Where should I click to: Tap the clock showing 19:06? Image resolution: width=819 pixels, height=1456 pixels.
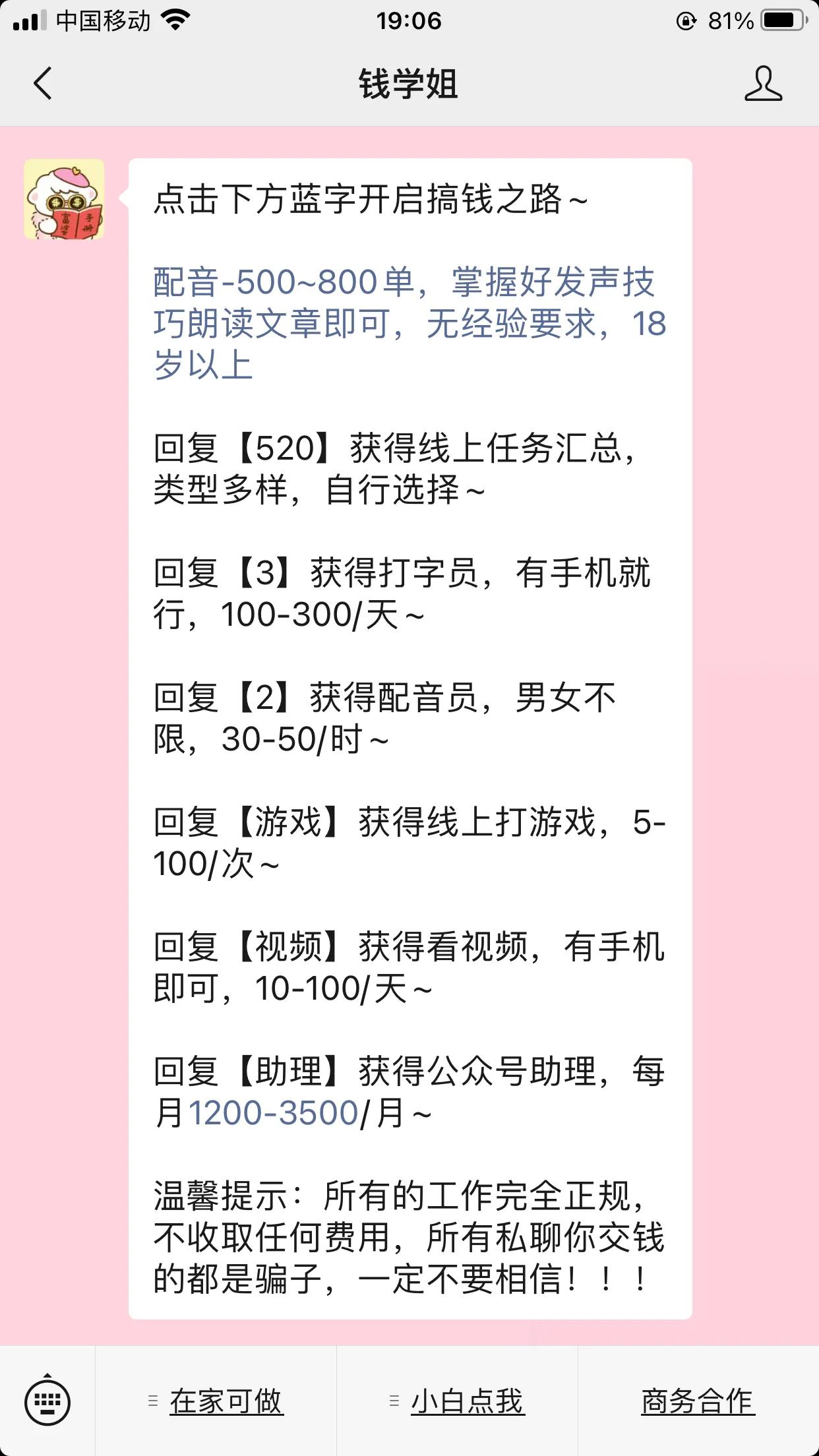tap(409, 21)
